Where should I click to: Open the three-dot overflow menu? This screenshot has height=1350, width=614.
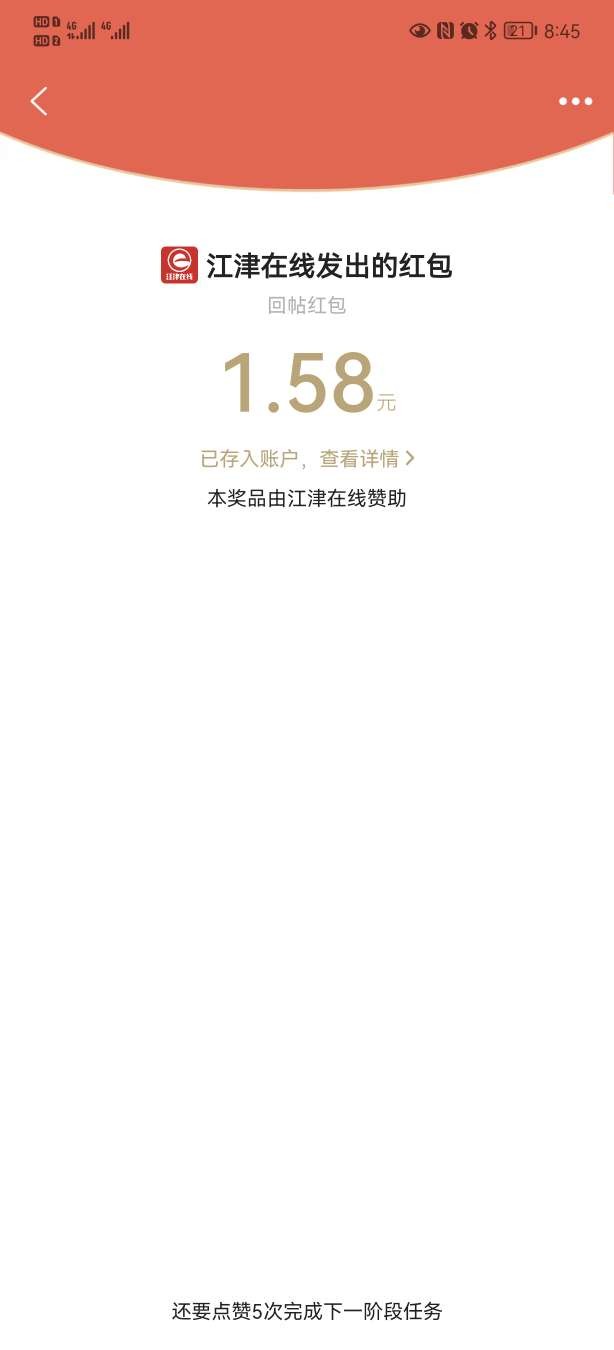(575, 101)
